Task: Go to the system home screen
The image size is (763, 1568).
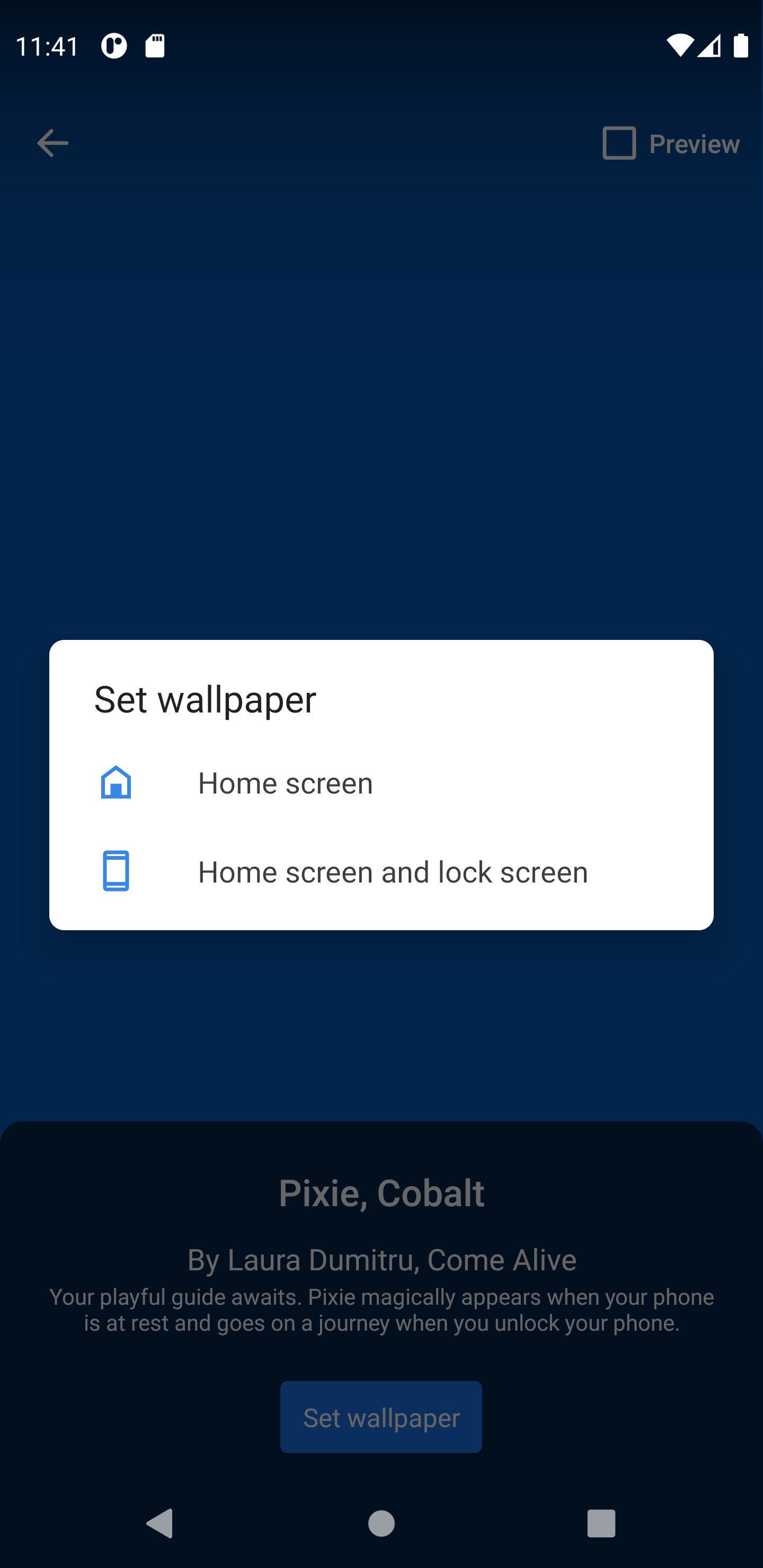Action: (381, 1524)
